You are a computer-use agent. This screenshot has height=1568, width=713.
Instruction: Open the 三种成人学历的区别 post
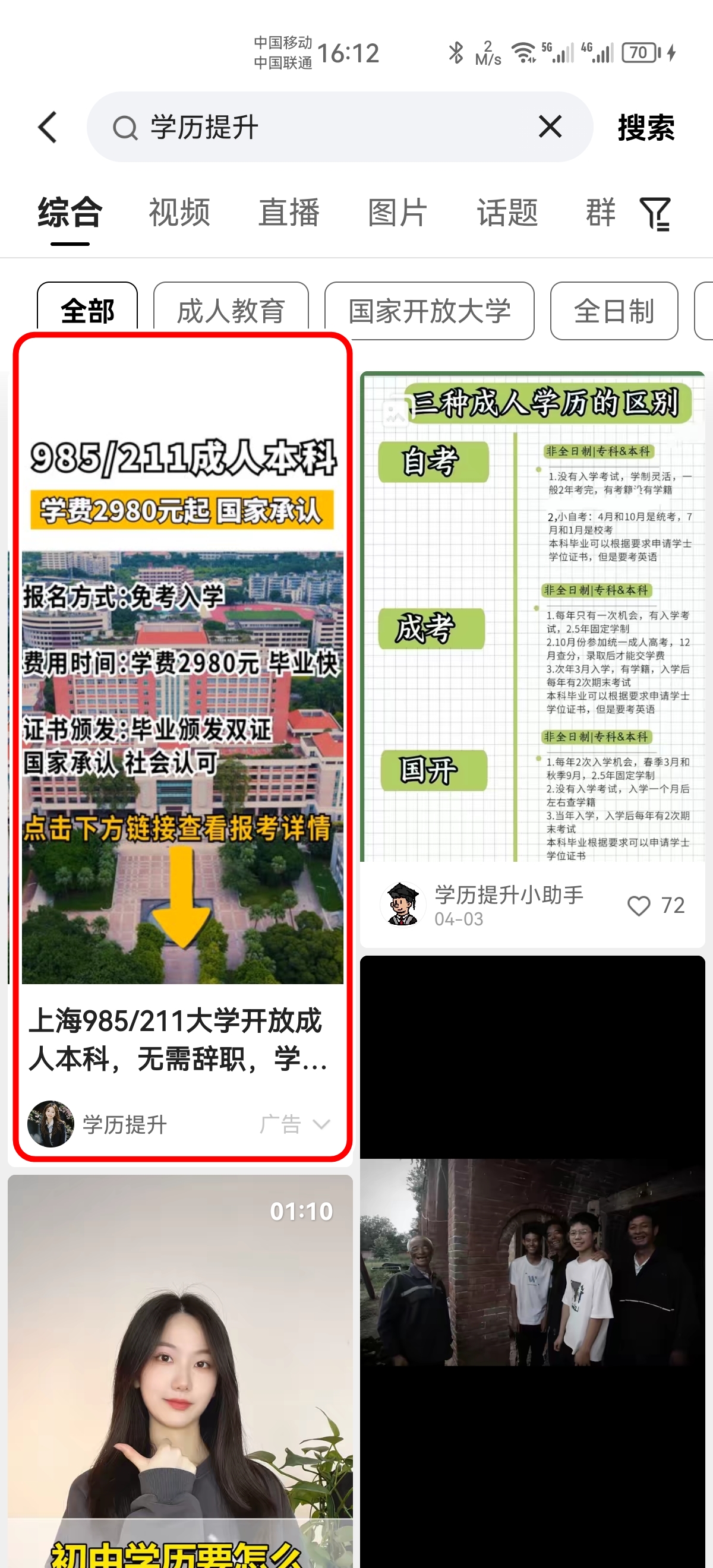click(532, 615)
